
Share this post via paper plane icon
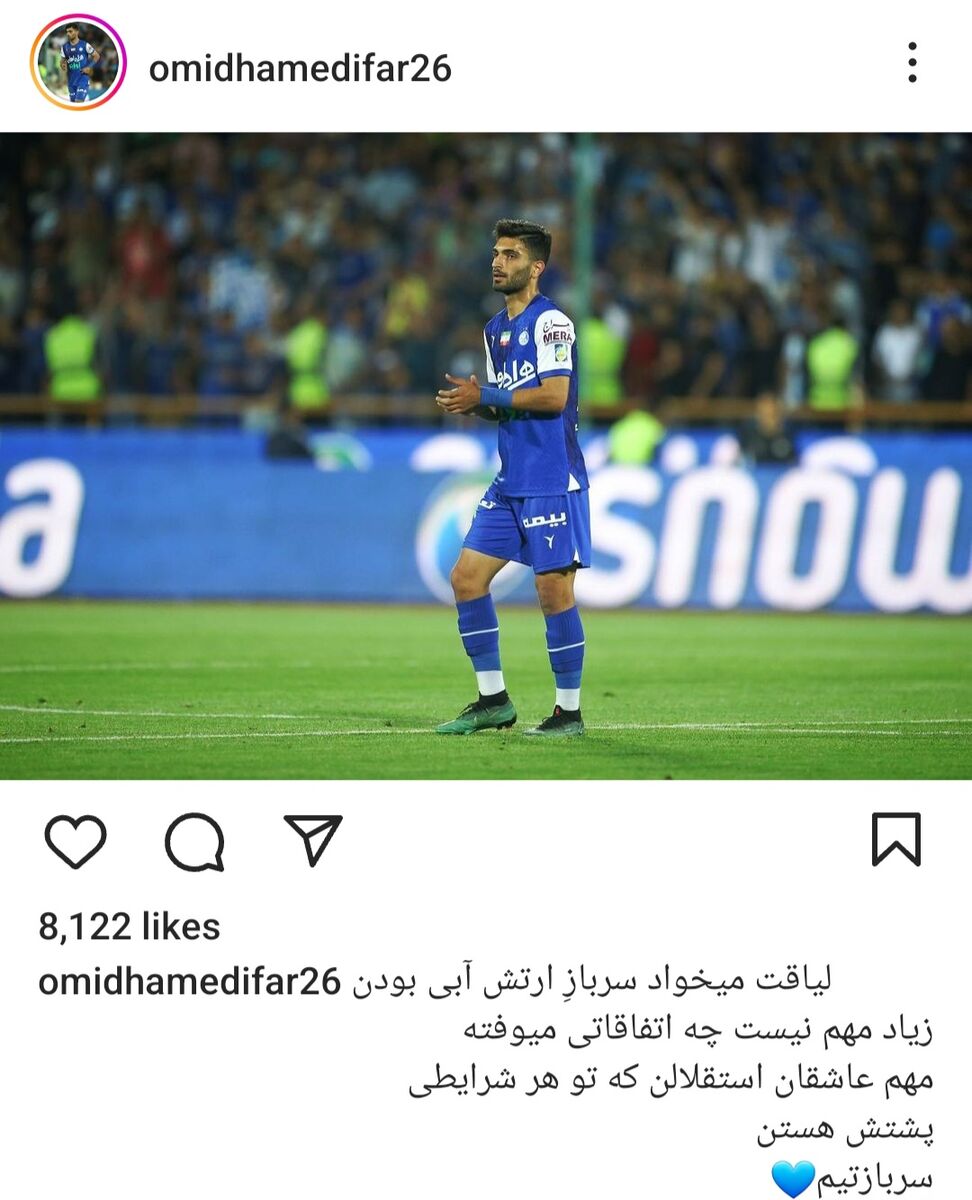[x=313, y=839]
